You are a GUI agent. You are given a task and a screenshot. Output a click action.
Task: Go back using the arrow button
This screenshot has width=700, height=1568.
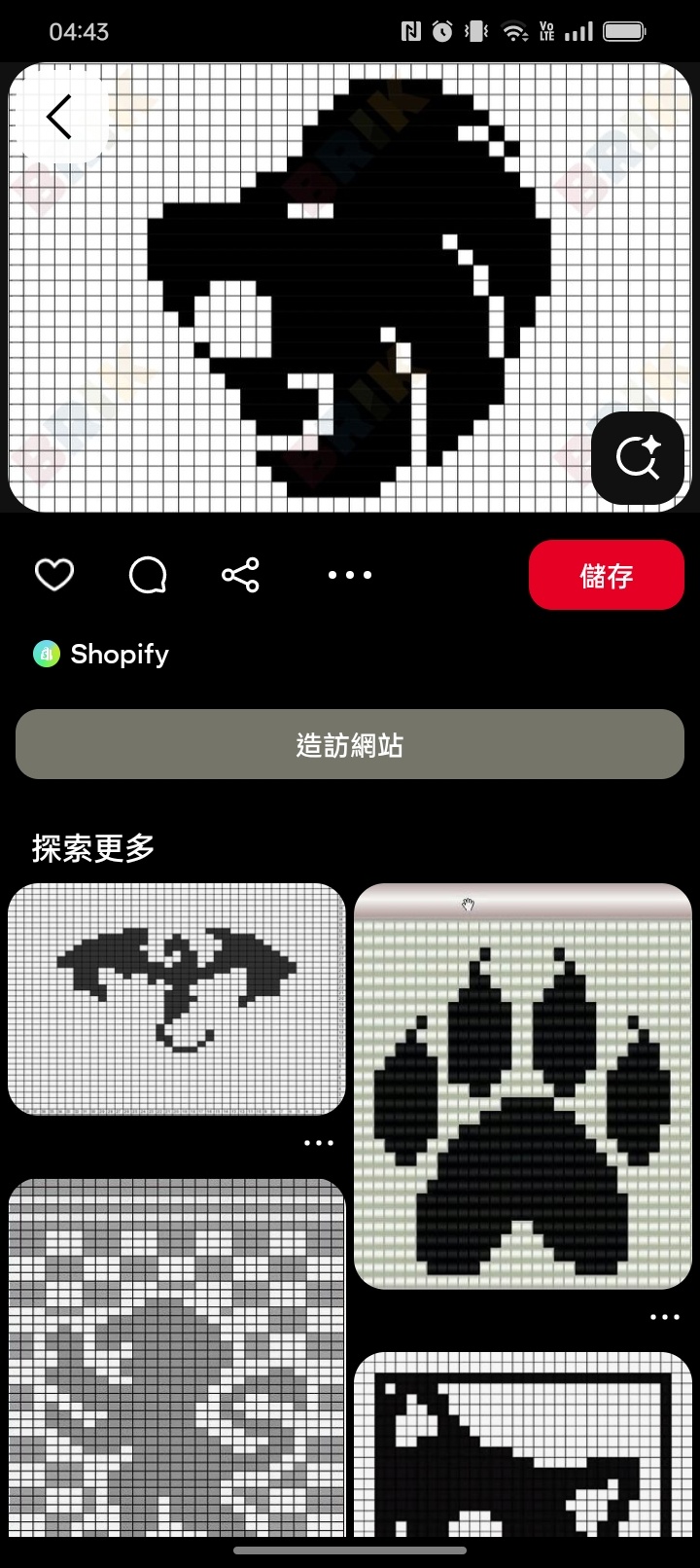click(60, 118)
